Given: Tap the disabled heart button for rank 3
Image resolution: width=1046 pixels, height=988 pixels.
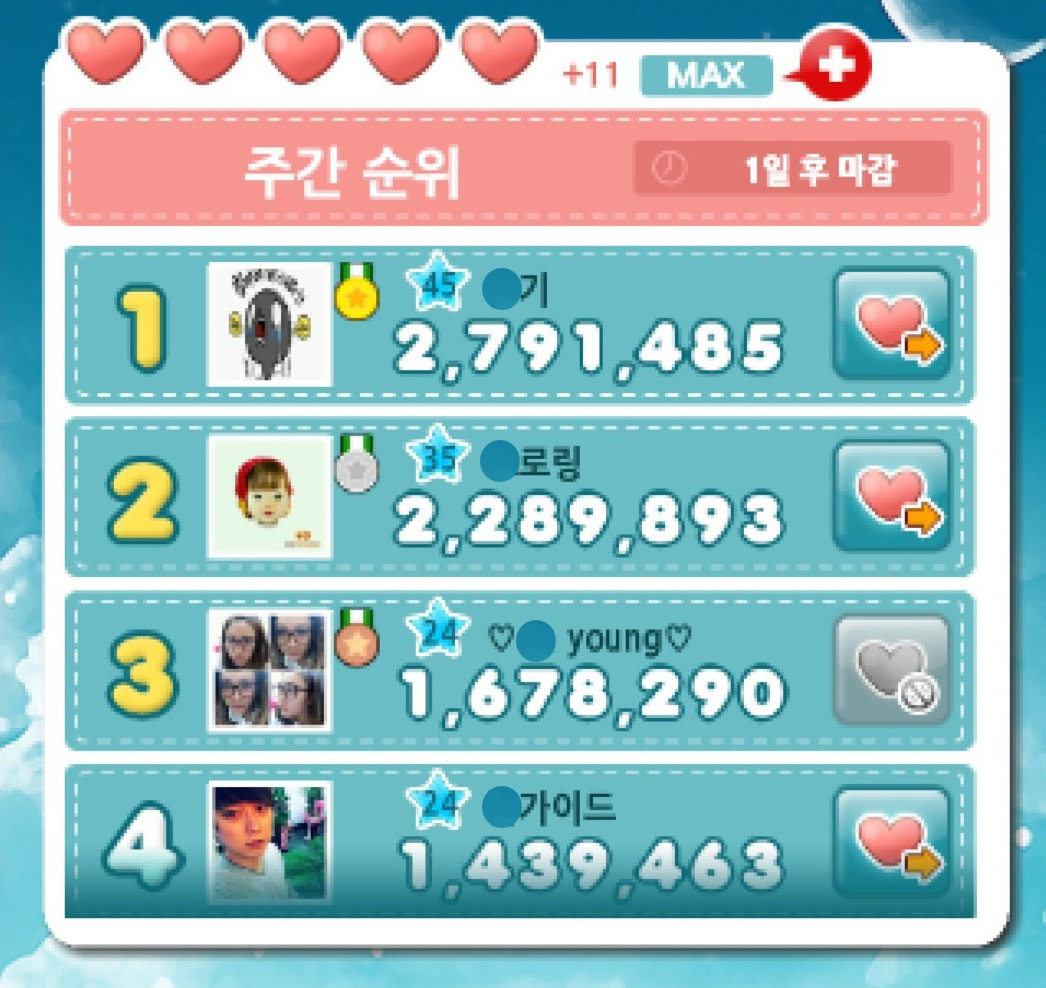Looking at the screenshot, I should click(x=891, y=668).
